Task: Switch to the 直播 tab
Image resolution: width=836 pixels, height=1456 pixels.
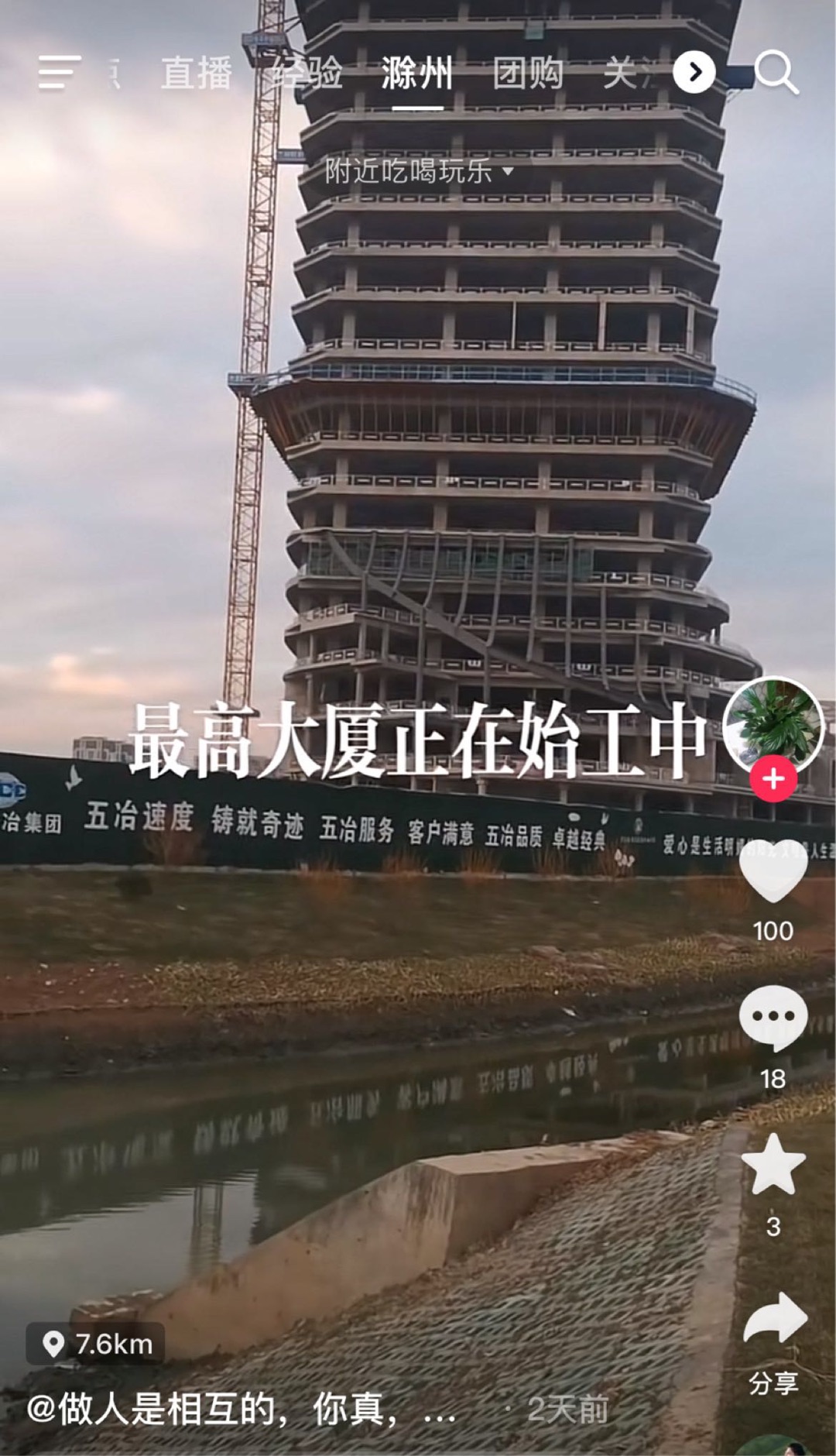Action: [197, 74]
